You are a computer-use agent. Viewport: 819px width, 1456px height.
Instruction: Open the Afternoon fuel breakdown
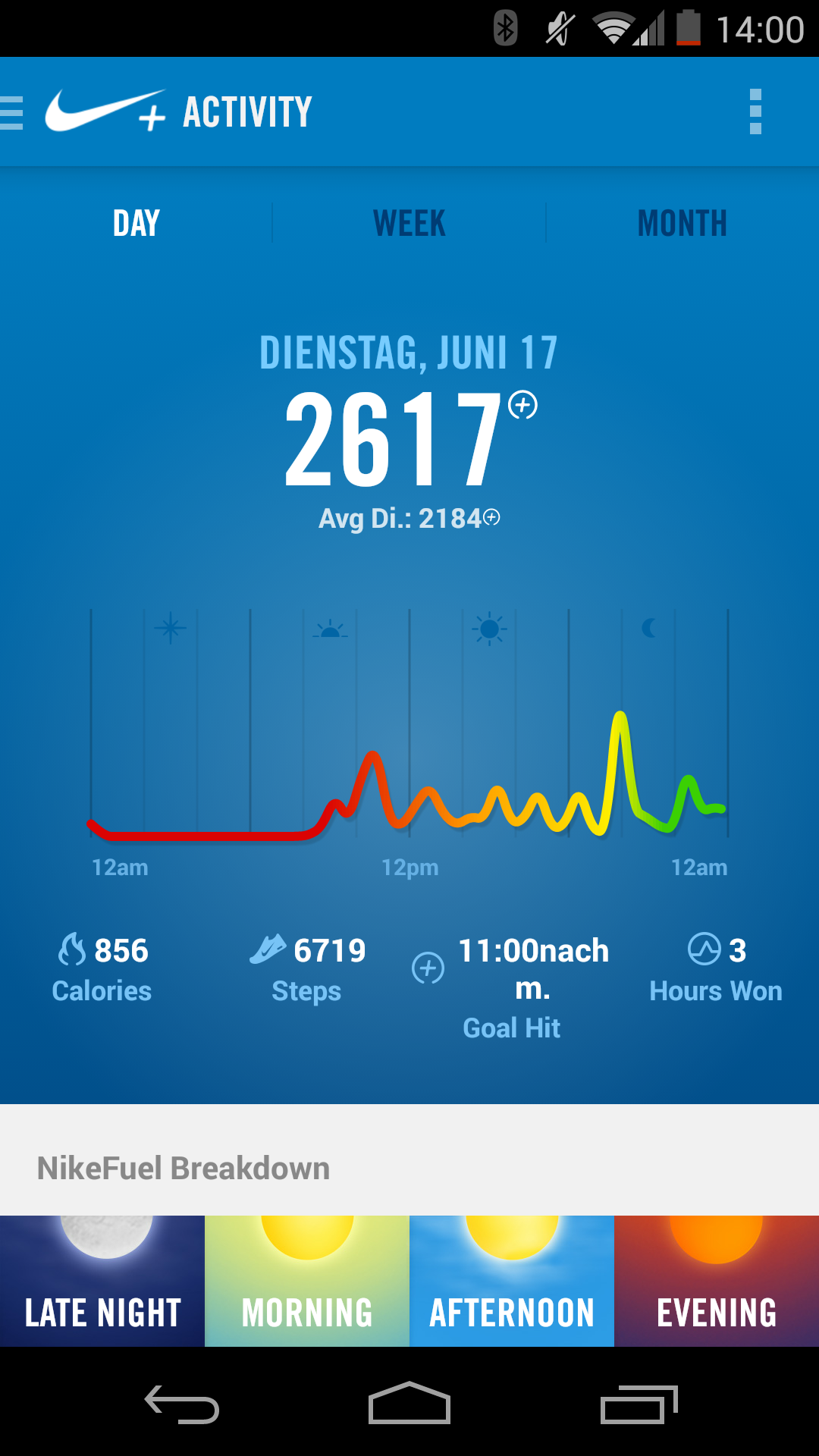[x=512, y=1281]
